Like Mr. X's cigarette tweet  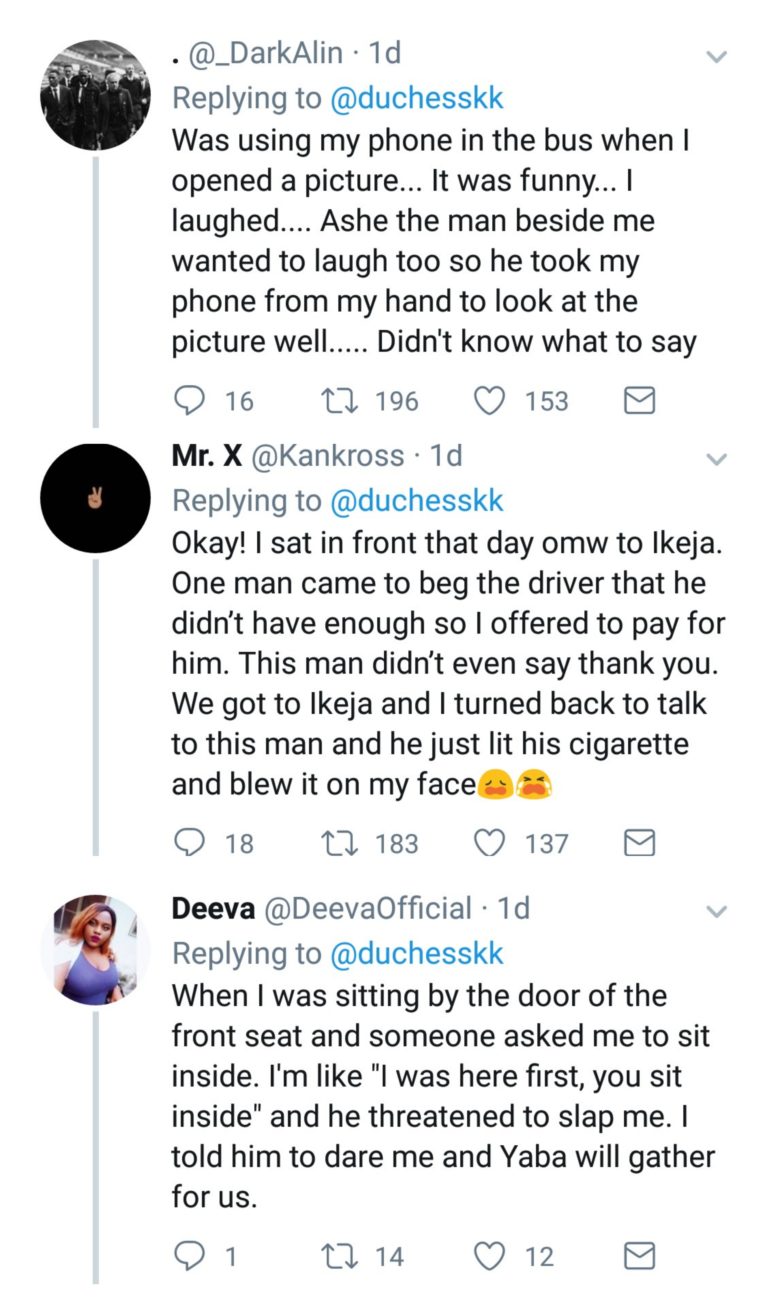click(490, 843)
